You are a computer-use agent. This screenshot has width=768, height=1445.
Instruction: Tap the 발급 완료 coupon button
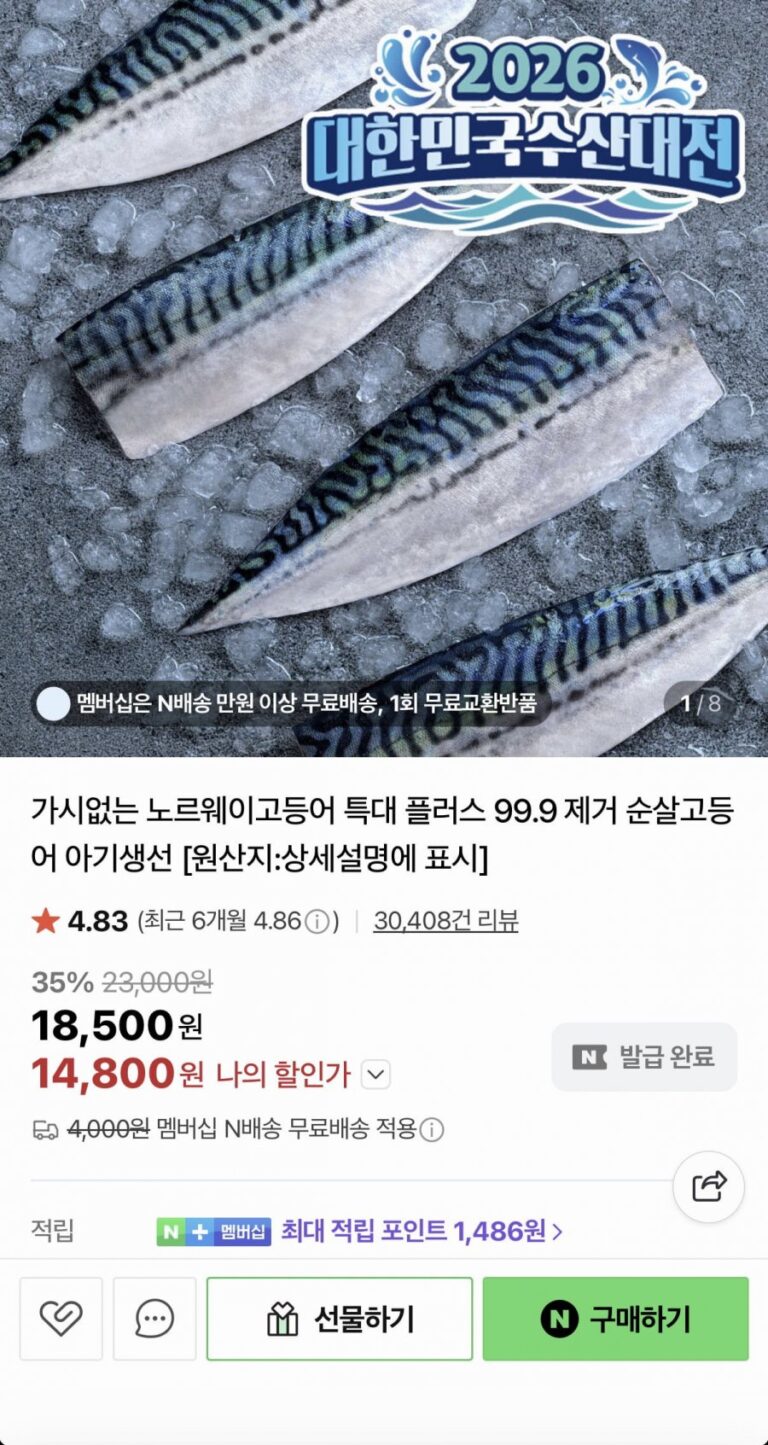644,1057
